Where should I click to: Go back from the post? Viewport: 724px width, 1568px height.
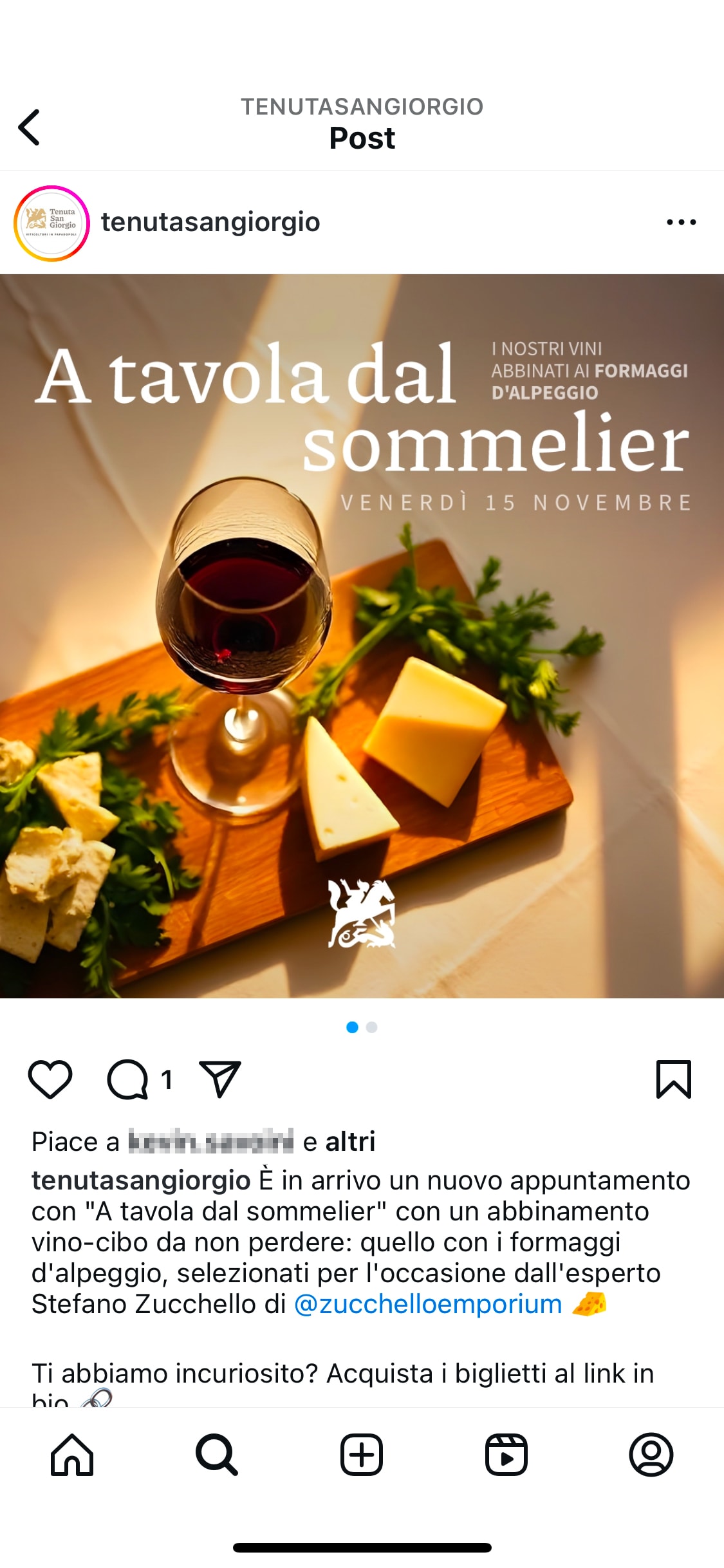tap(30, 127)
